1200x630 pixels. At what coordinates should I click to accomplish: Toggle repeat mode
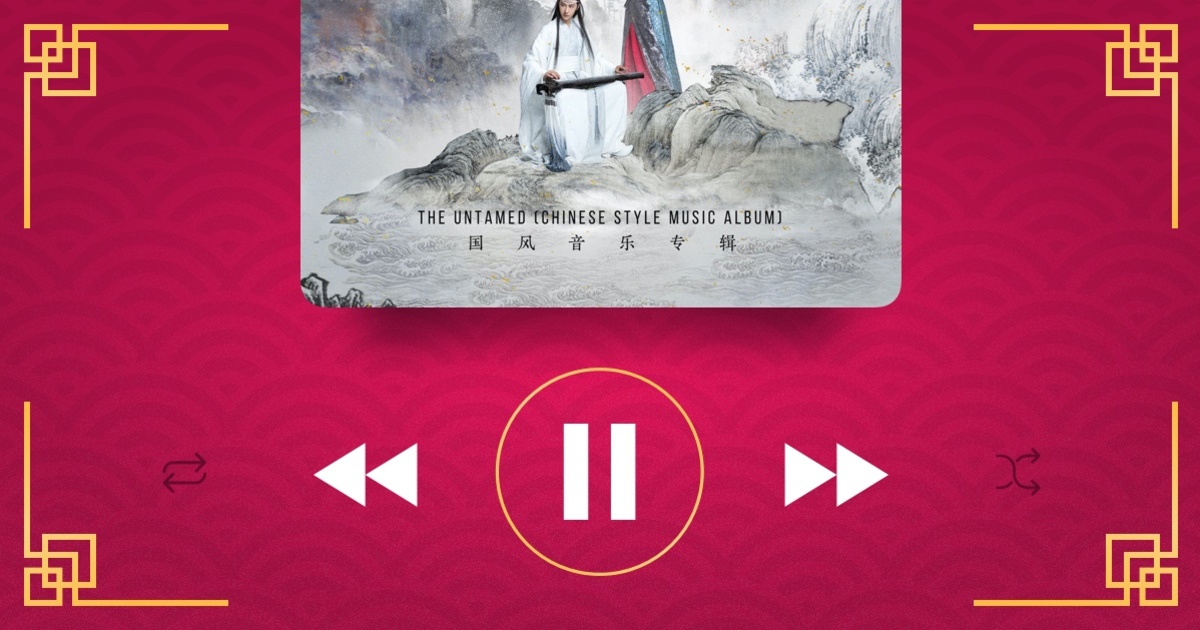(x=185, y=472)
